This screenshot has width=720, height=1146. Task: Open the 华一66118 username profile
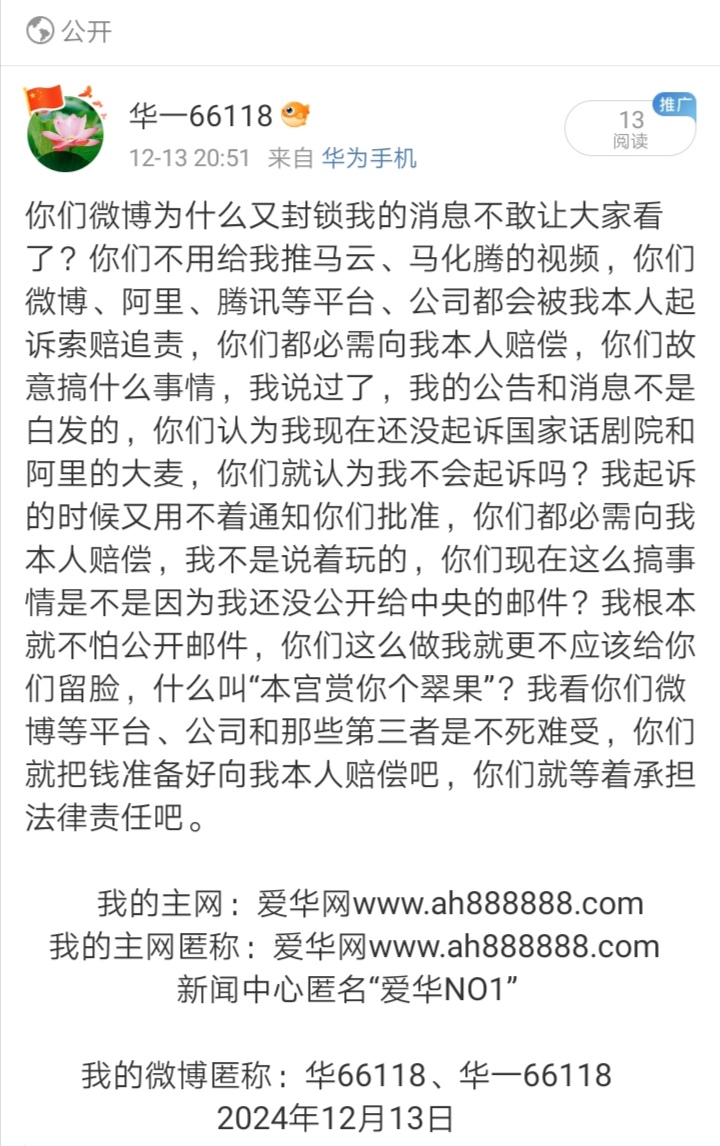[201, 116]
